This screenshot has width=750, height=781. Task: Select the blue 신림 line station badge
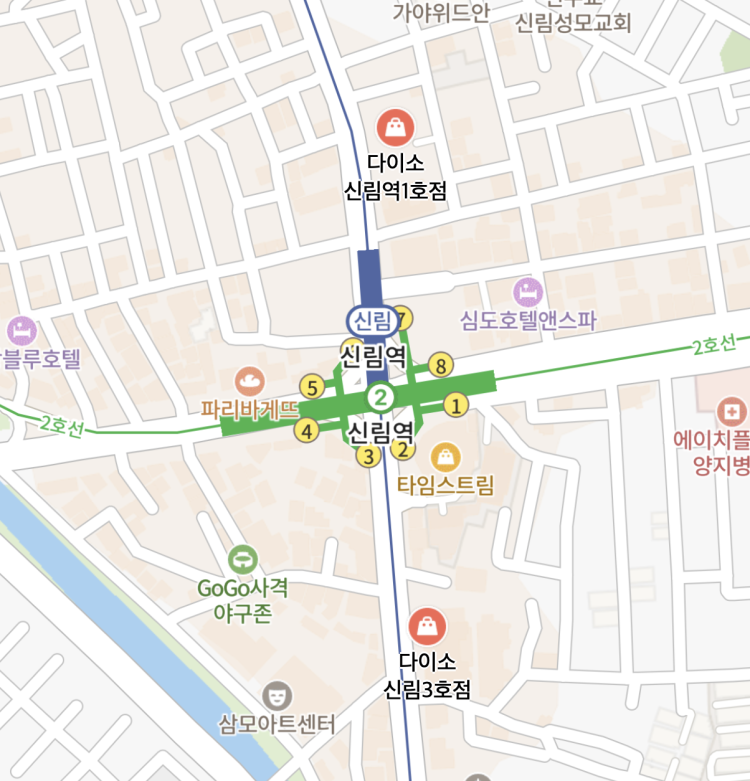(371, 320)
